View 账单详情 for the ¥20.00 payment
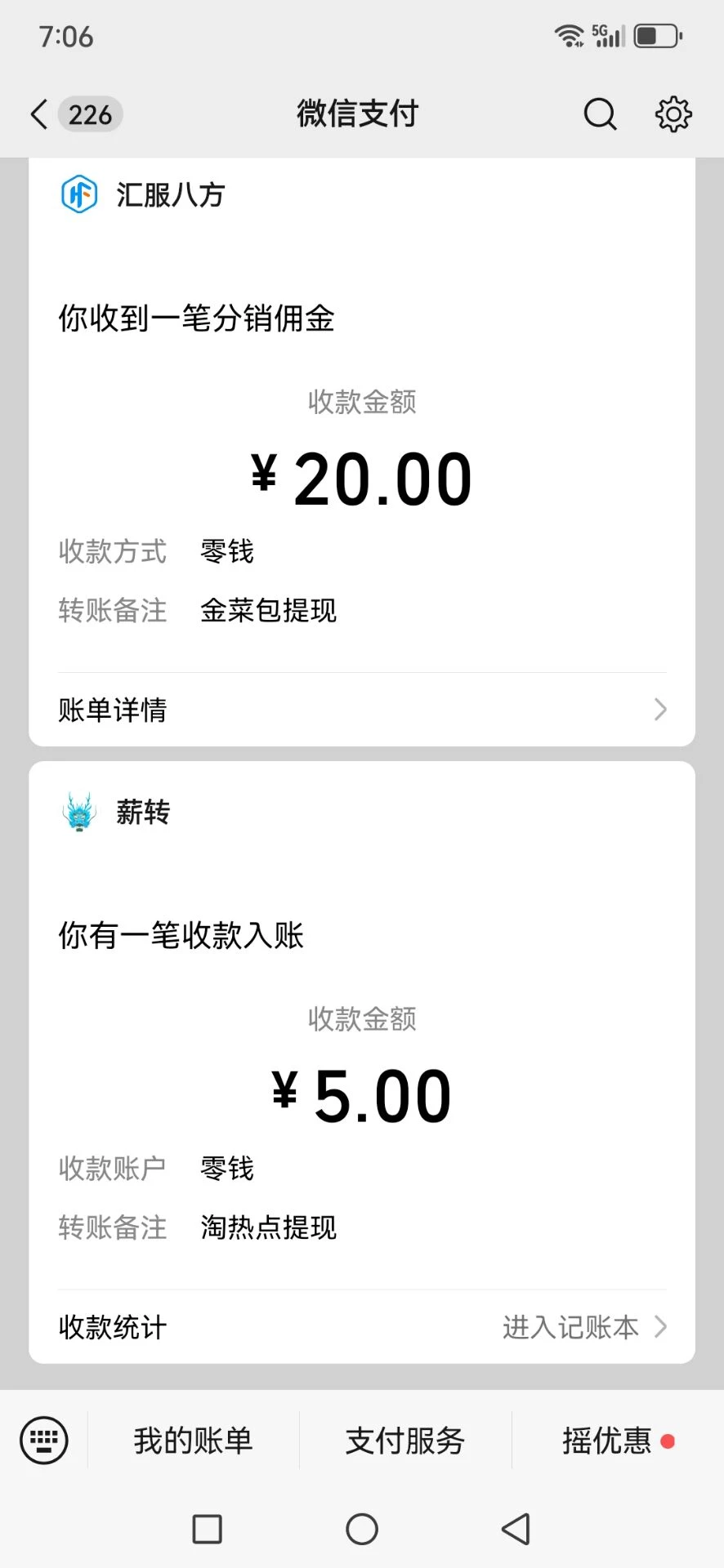Viewport: 724px width, 1568px height. tap(362, 710)
